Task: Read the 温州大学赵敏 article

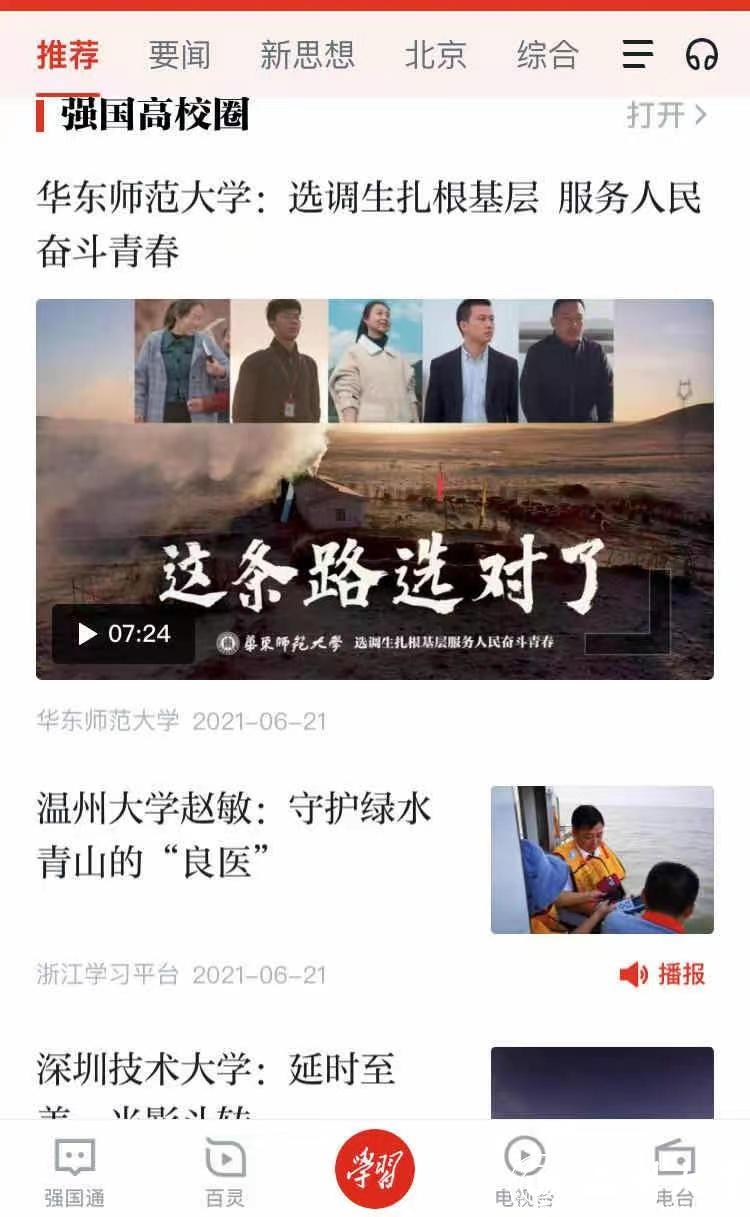Action: (x=235, y=834)
